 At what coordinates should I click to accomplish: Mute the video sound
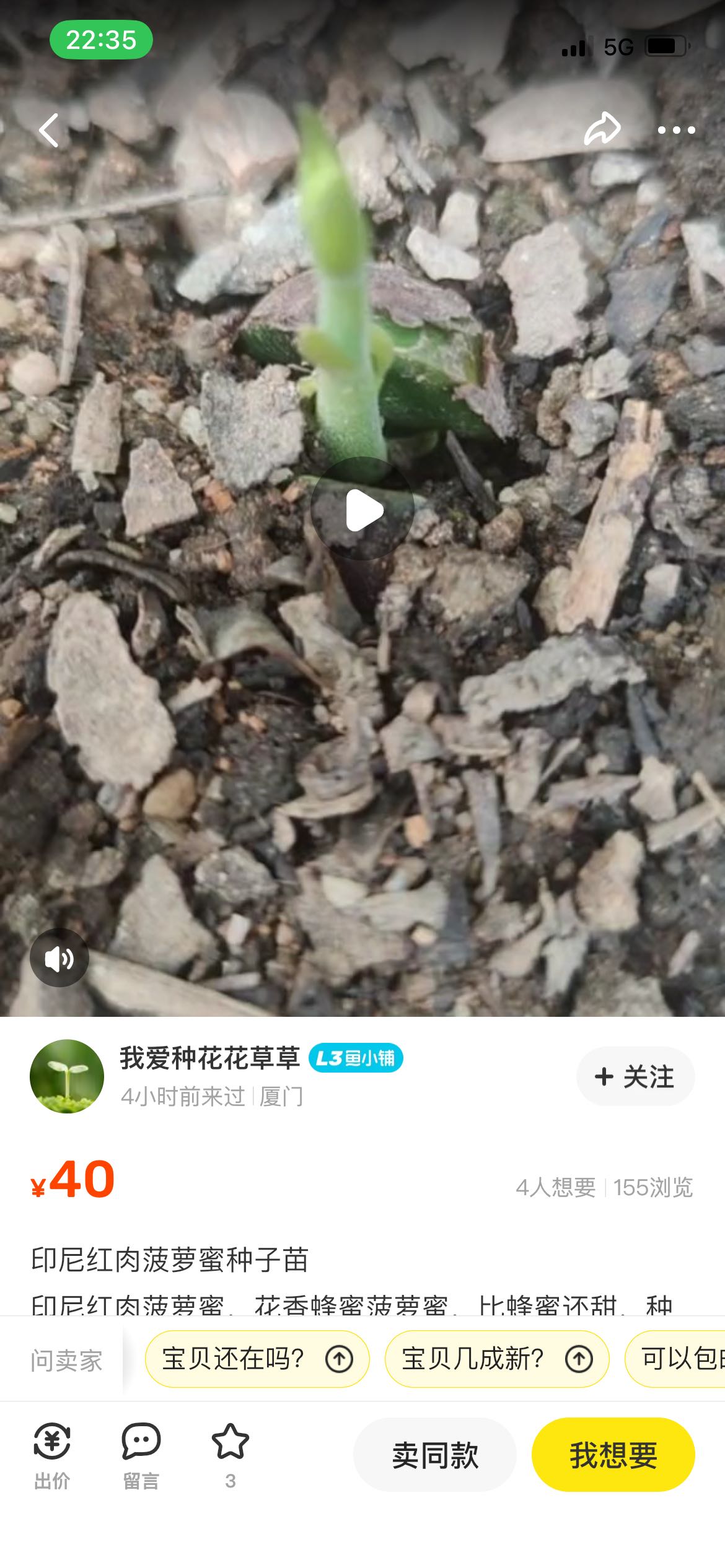[59, 958]
